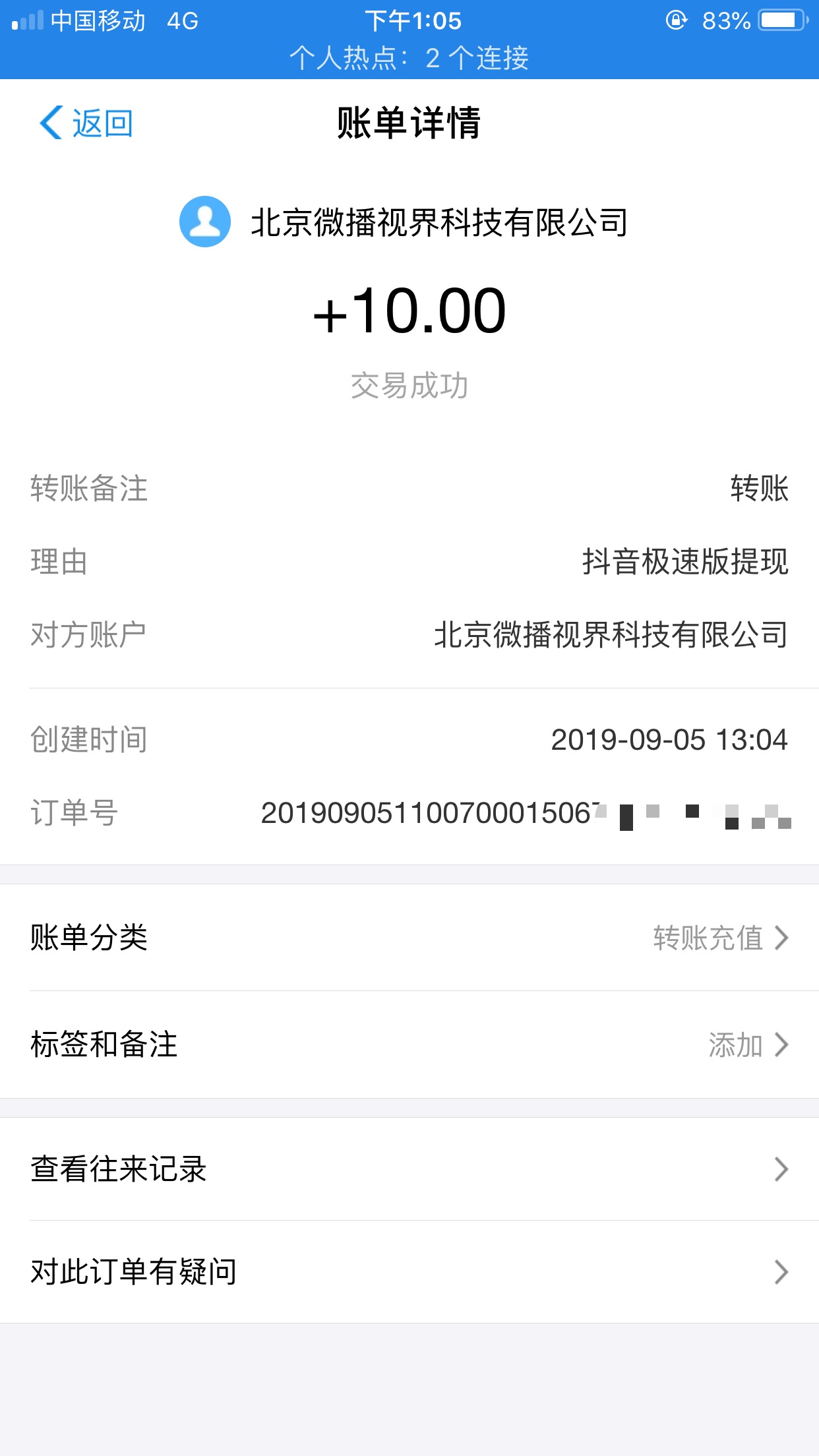The image size is (819, 1456).
Task: Tap the 北京微播视界科技有限公司 profile avatar
Action: point(205,222)
